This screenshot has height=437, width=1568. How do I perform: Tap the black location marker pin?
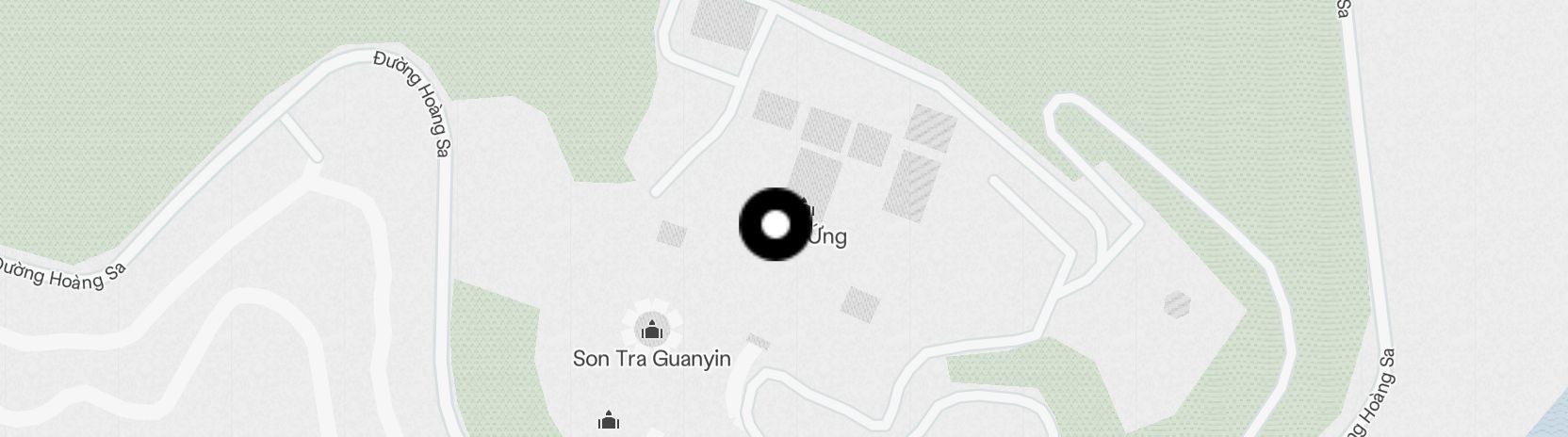775,224
